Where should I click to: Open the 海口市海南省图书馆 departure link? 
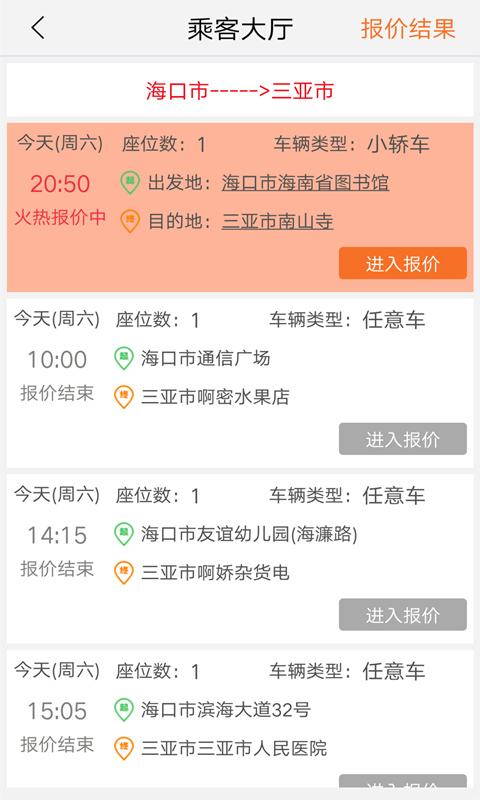305,182
